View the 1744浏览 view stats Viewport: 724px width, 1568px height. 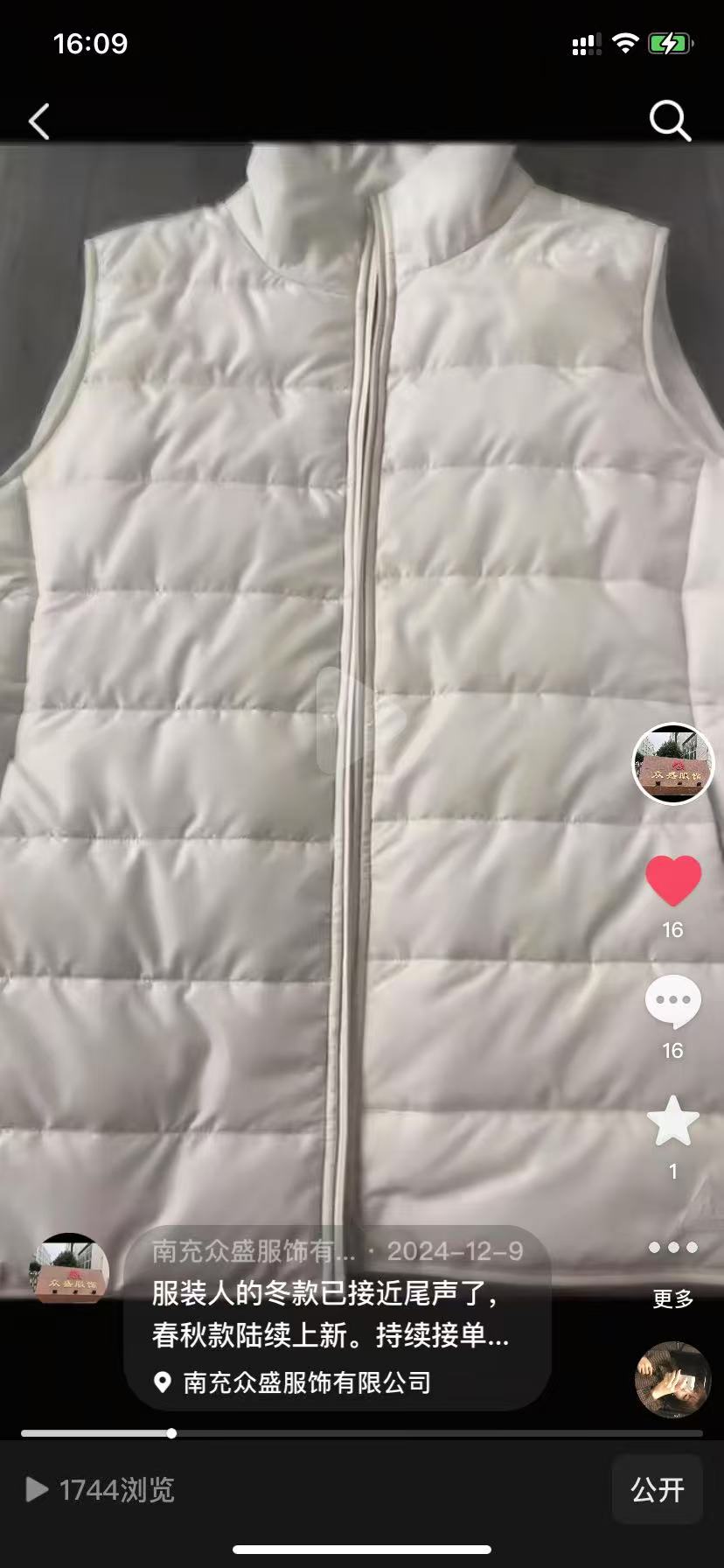[x=101, y=1489]
